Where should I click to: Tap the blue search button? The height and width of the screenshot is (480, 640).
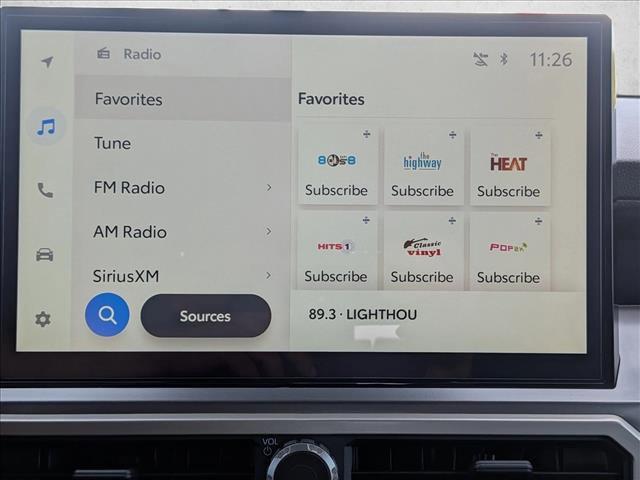click(107, 315)
